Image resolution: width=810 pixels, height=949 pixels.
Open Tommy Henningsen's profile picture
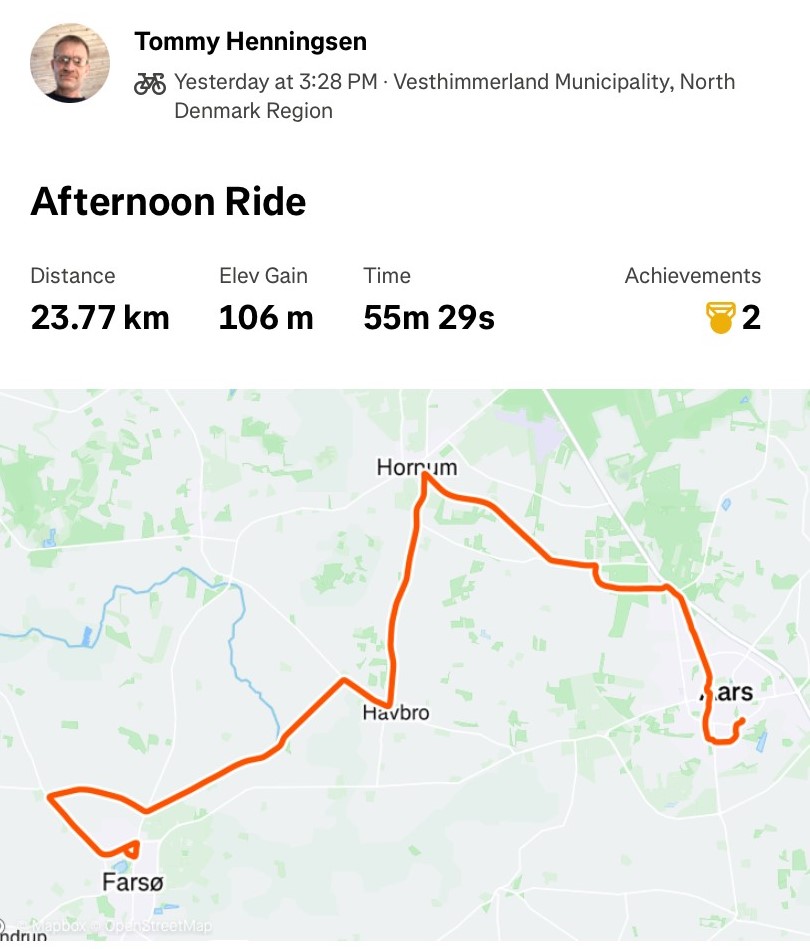[70, 63]
